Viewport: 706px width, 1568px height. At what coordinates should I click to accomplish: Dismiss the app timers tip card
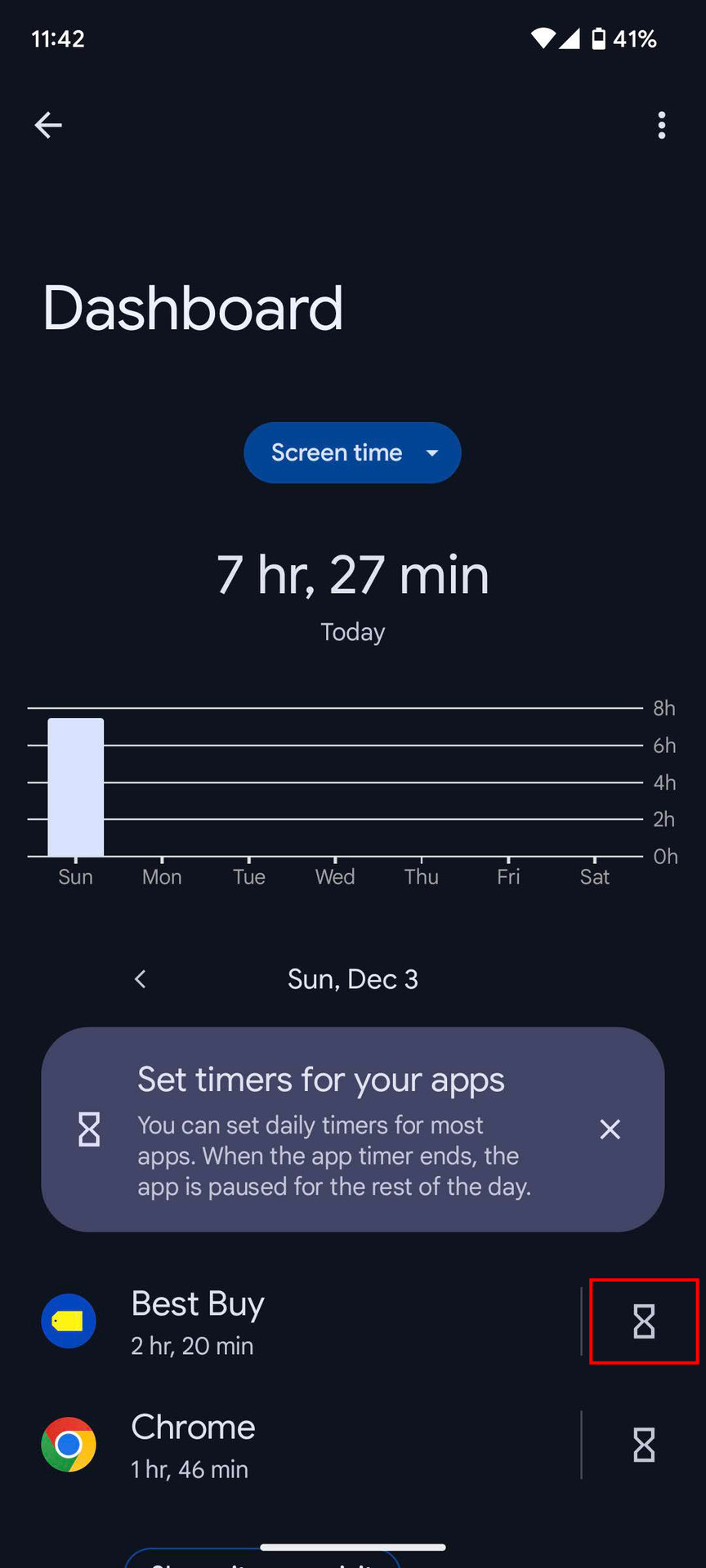click(610, 1129)
